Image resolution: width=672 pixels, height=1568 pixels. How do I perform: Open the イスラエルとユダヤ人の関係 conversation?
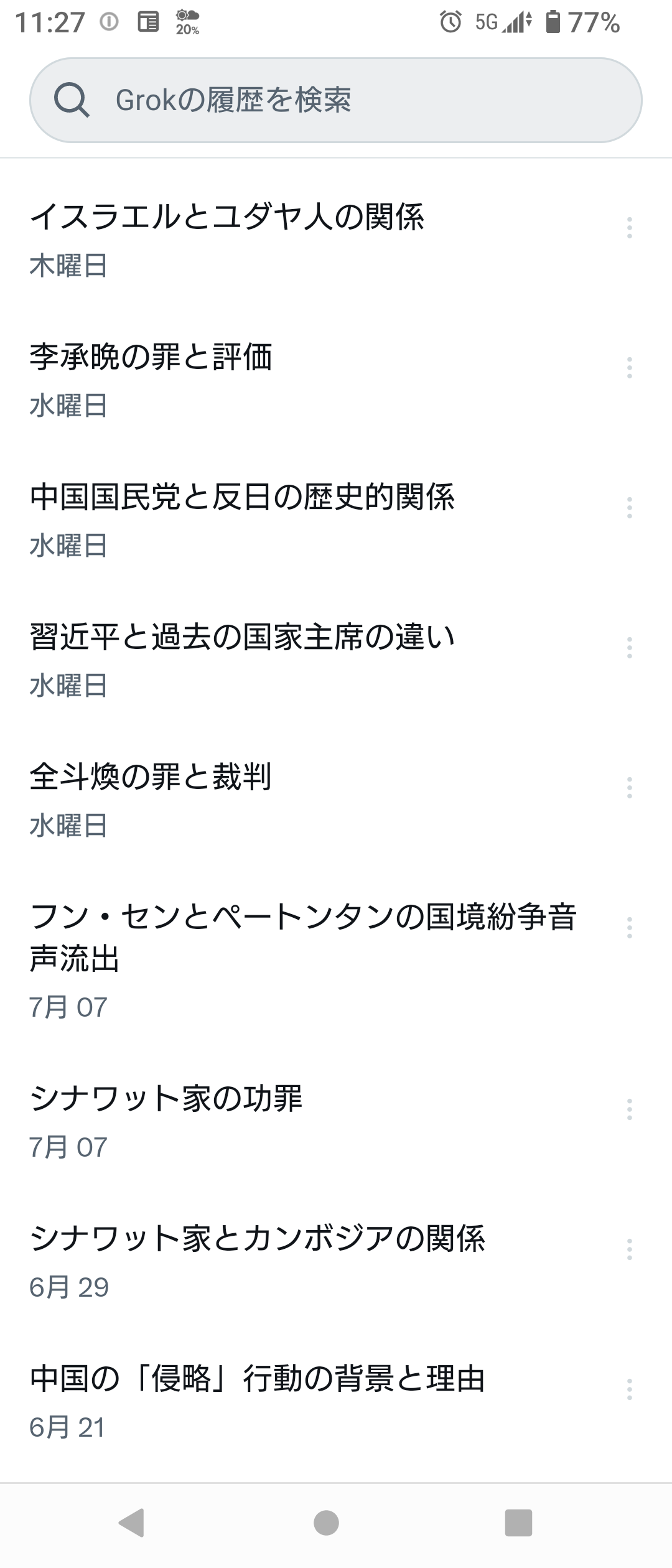[x=230, y=218]
